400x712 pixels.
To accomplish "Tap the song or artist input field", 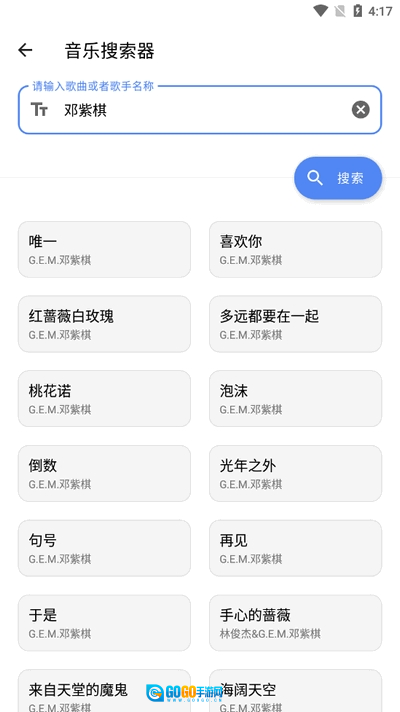I will (200, 110).
